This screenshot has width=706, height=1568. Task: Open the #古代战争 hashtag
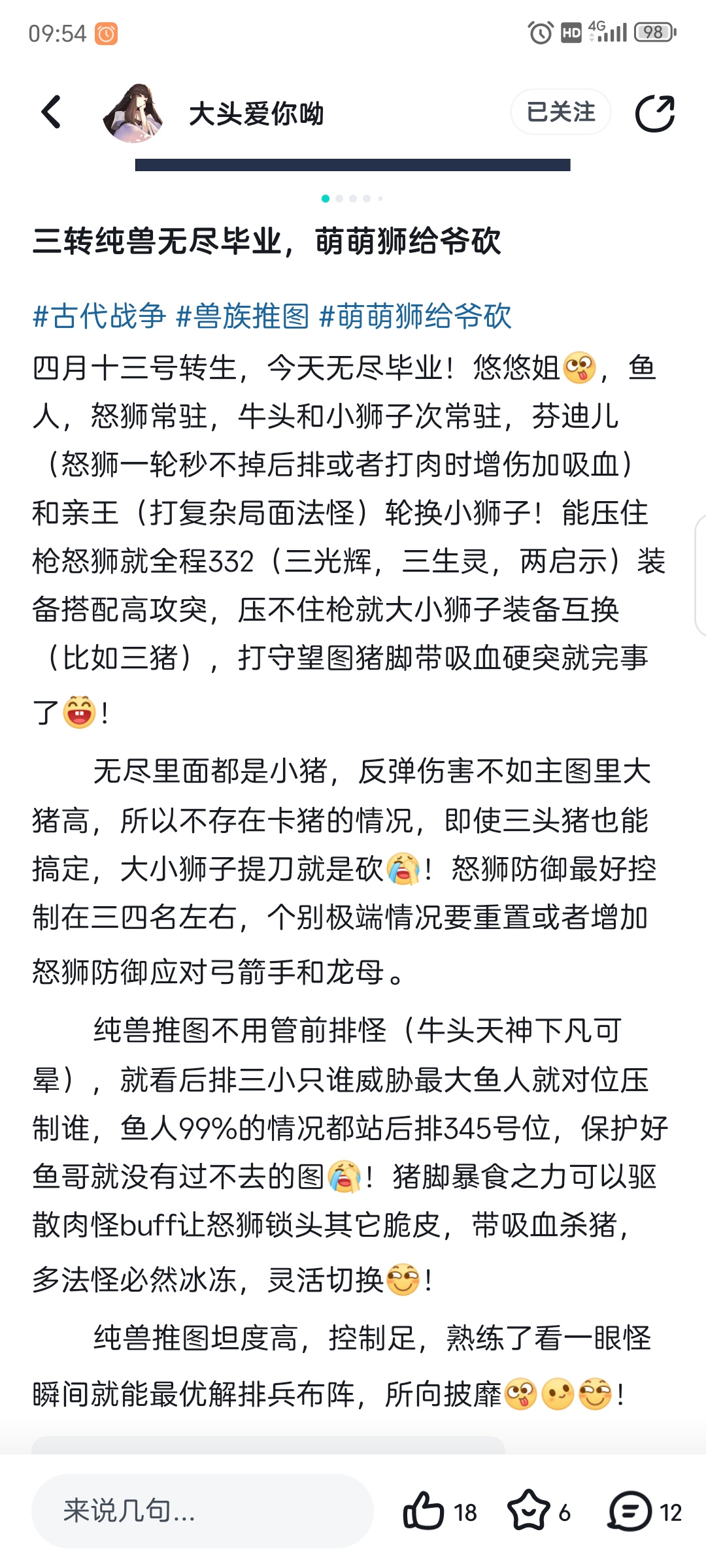(x=99, y=316)
